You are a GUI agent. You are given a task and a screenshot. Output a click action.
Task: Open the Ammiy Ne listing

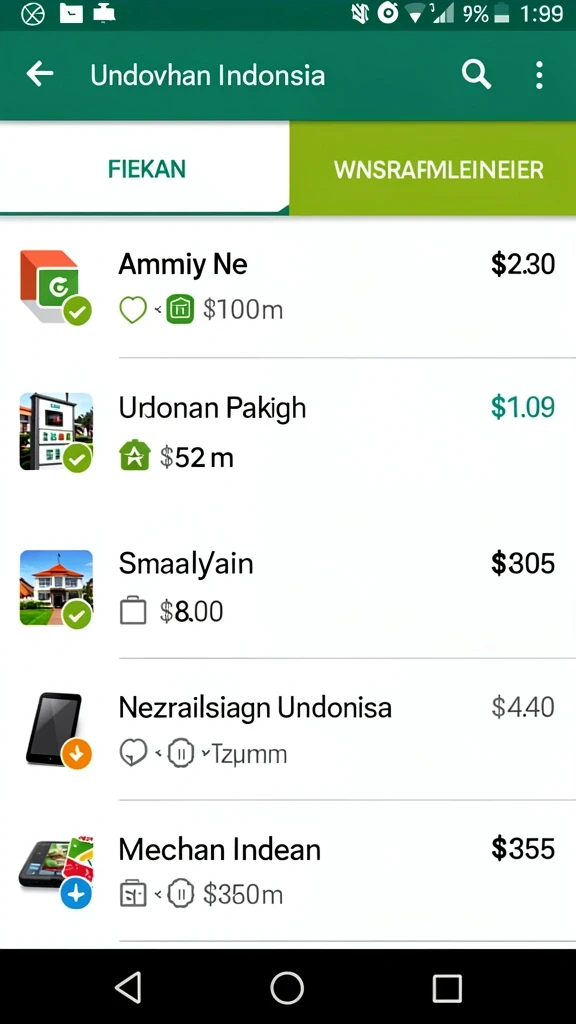[x=288, y=287]
